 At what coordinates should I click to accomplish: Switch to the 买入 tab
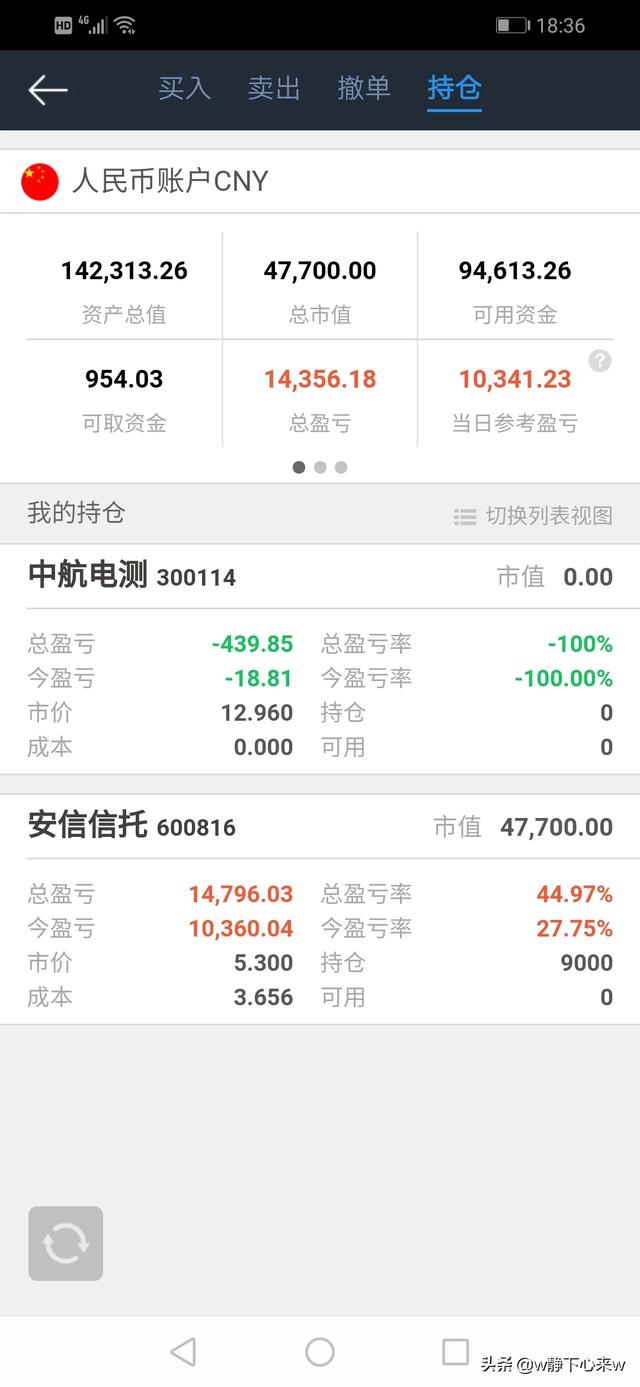point(184,88)
